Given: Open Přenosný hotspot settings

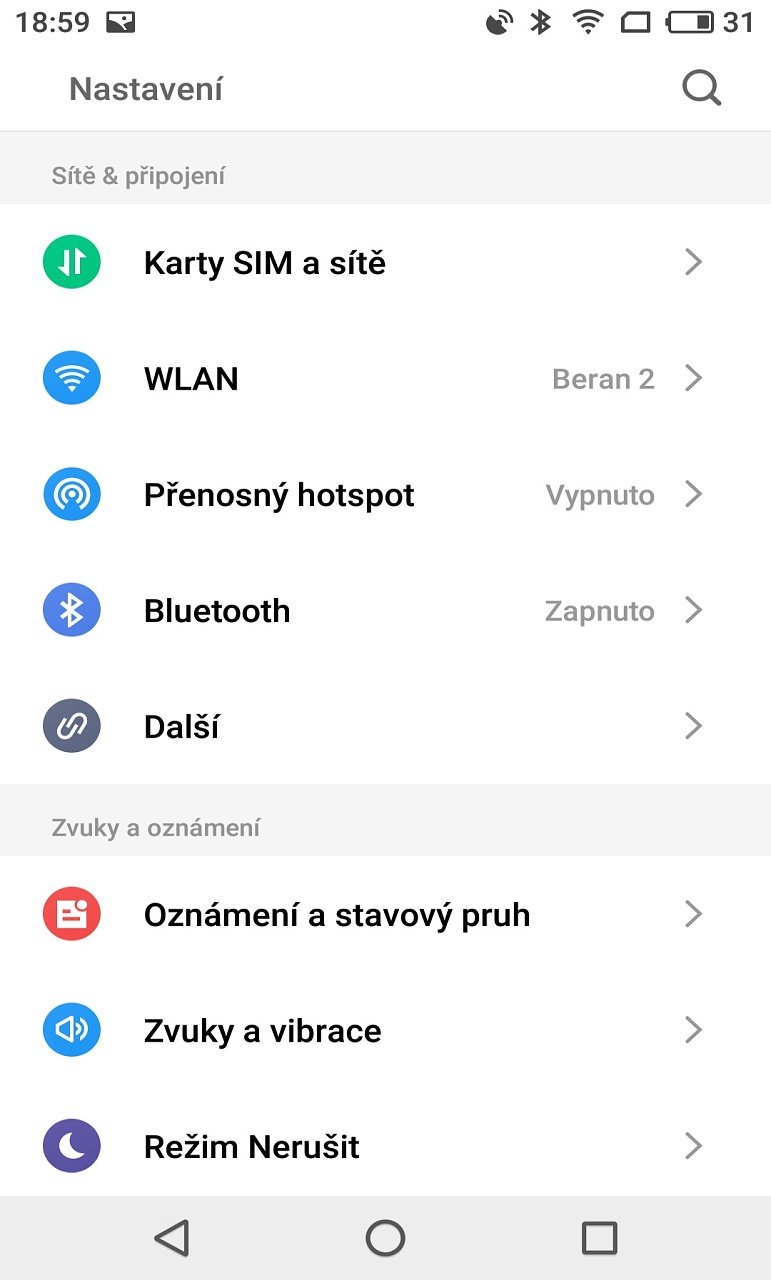Looking at the screenshot, I should (x=385, y=494).
